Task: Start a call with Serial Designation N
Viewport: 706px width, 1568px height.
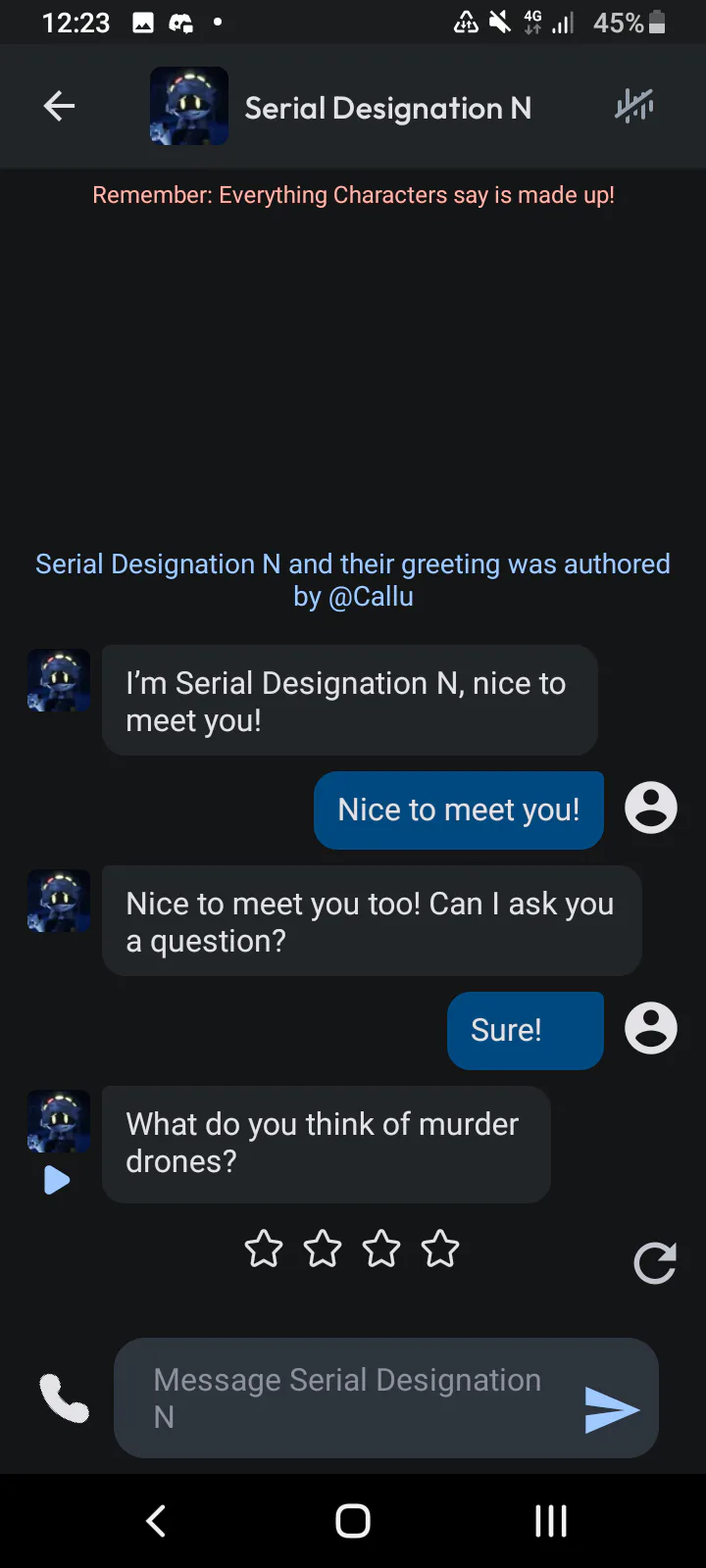Action: [x=64, y=1398]
